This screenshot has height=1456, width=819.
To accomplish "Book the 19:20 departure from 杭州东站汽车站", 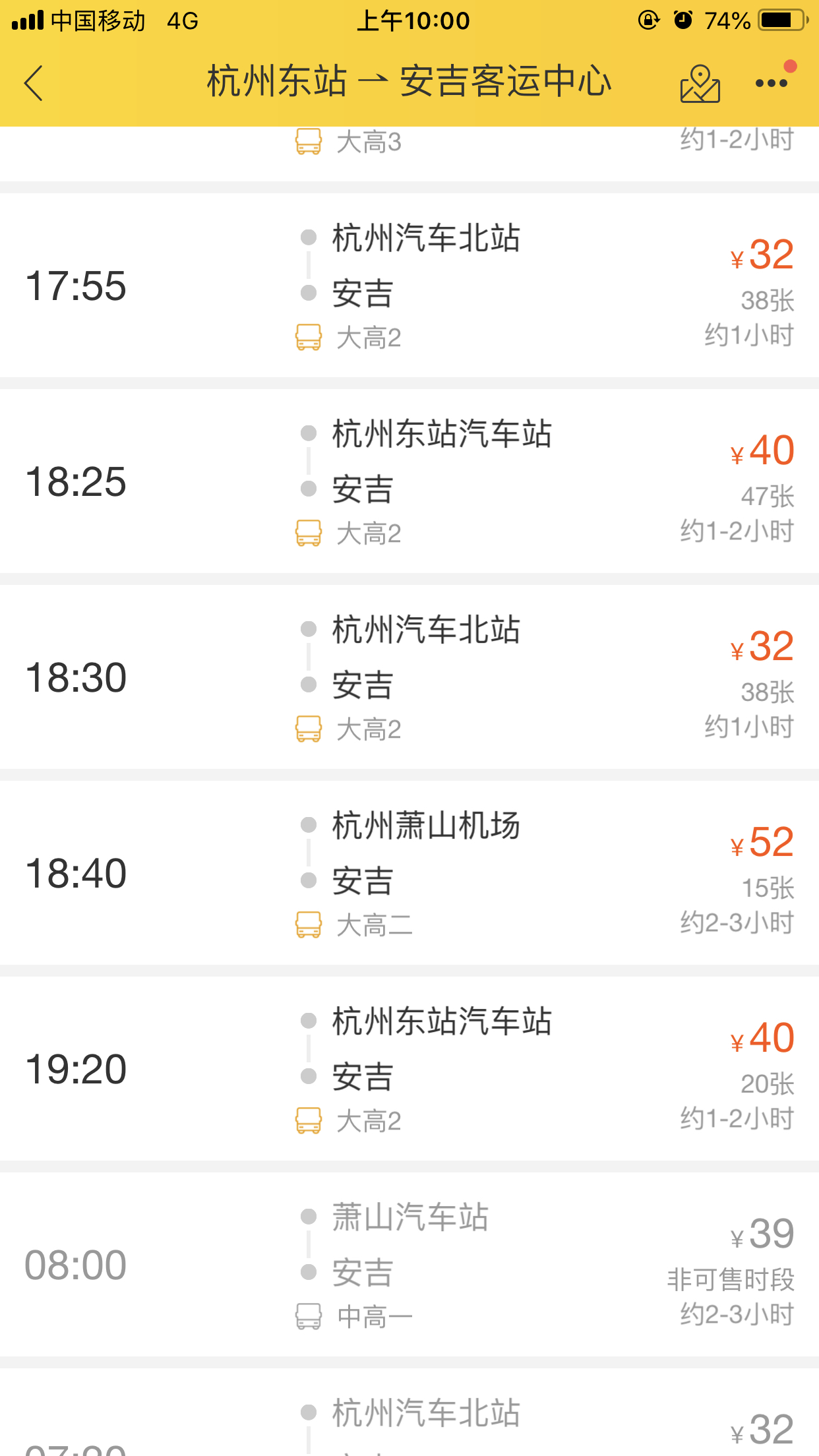I will [x=409, y=1069].
